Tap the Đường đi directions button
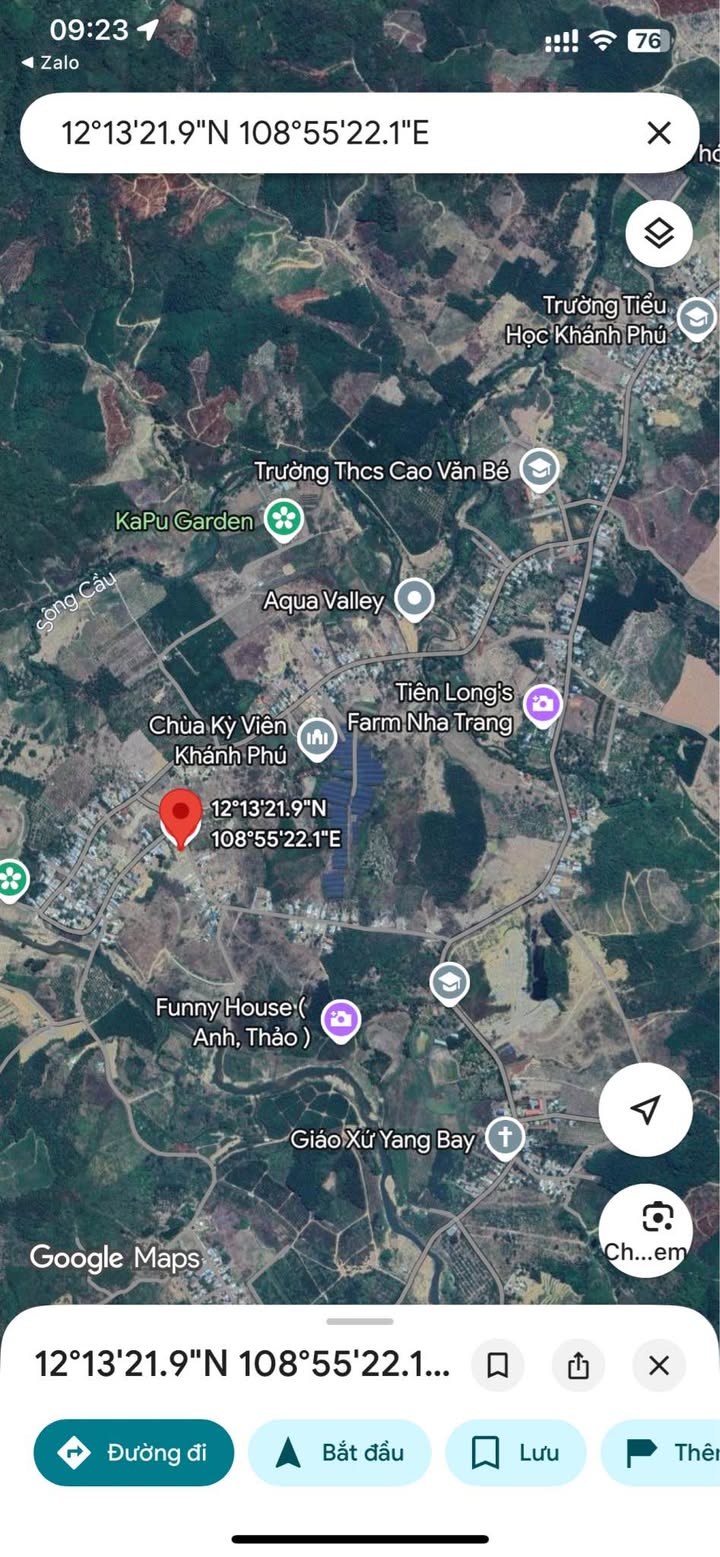Viewport: 720px width, 1557px height. 134,1452
